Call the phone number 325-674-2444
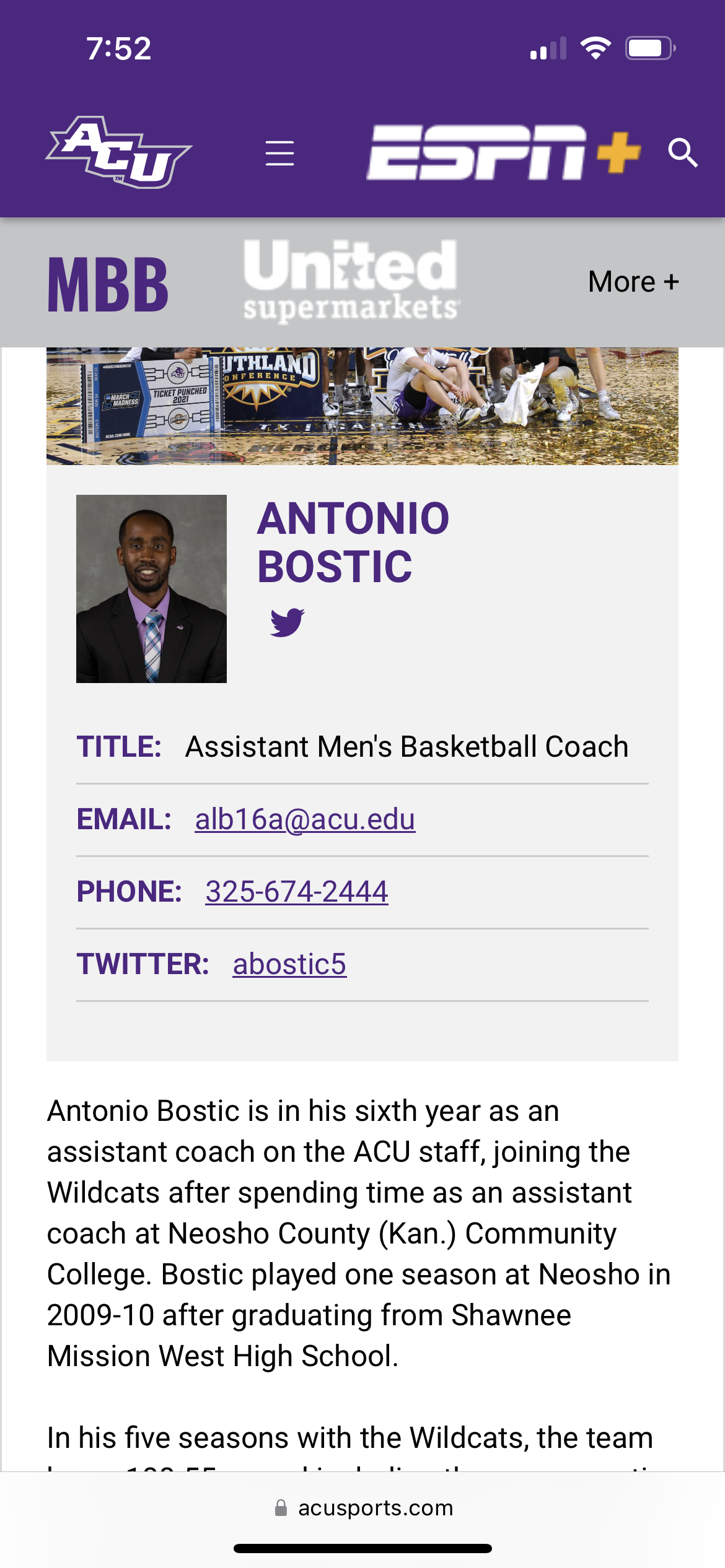Viewport: 725px width, 1568px height. (297, 892)
